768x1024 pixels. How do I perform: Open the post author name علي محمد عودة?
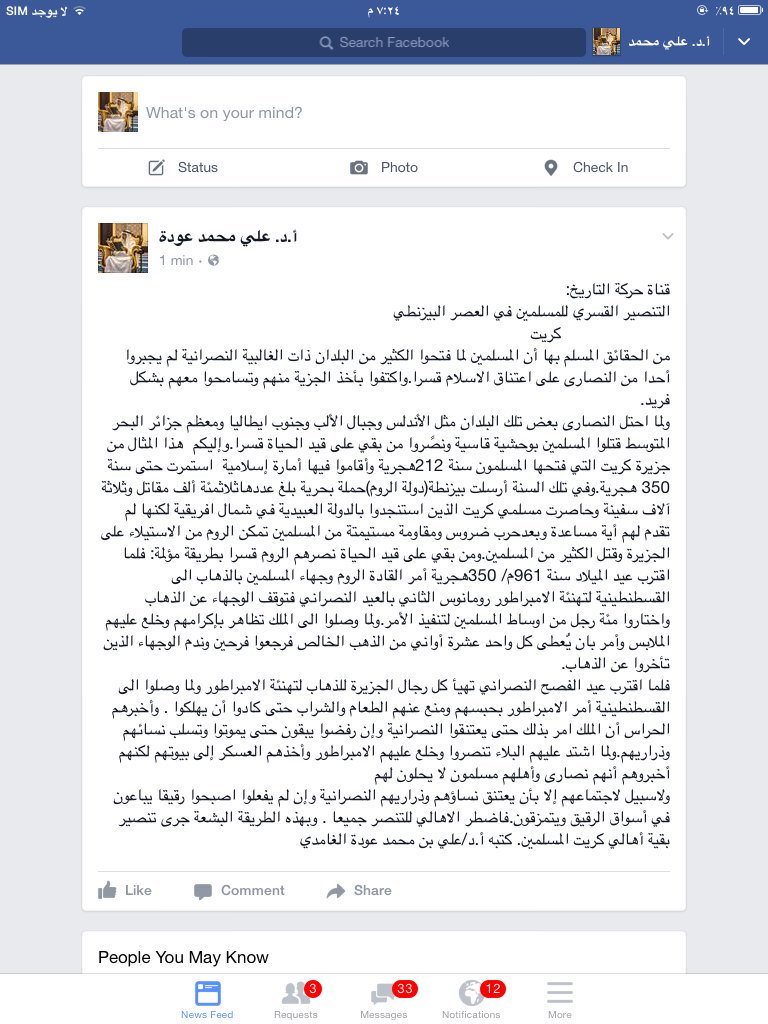[x=228, y=236]
